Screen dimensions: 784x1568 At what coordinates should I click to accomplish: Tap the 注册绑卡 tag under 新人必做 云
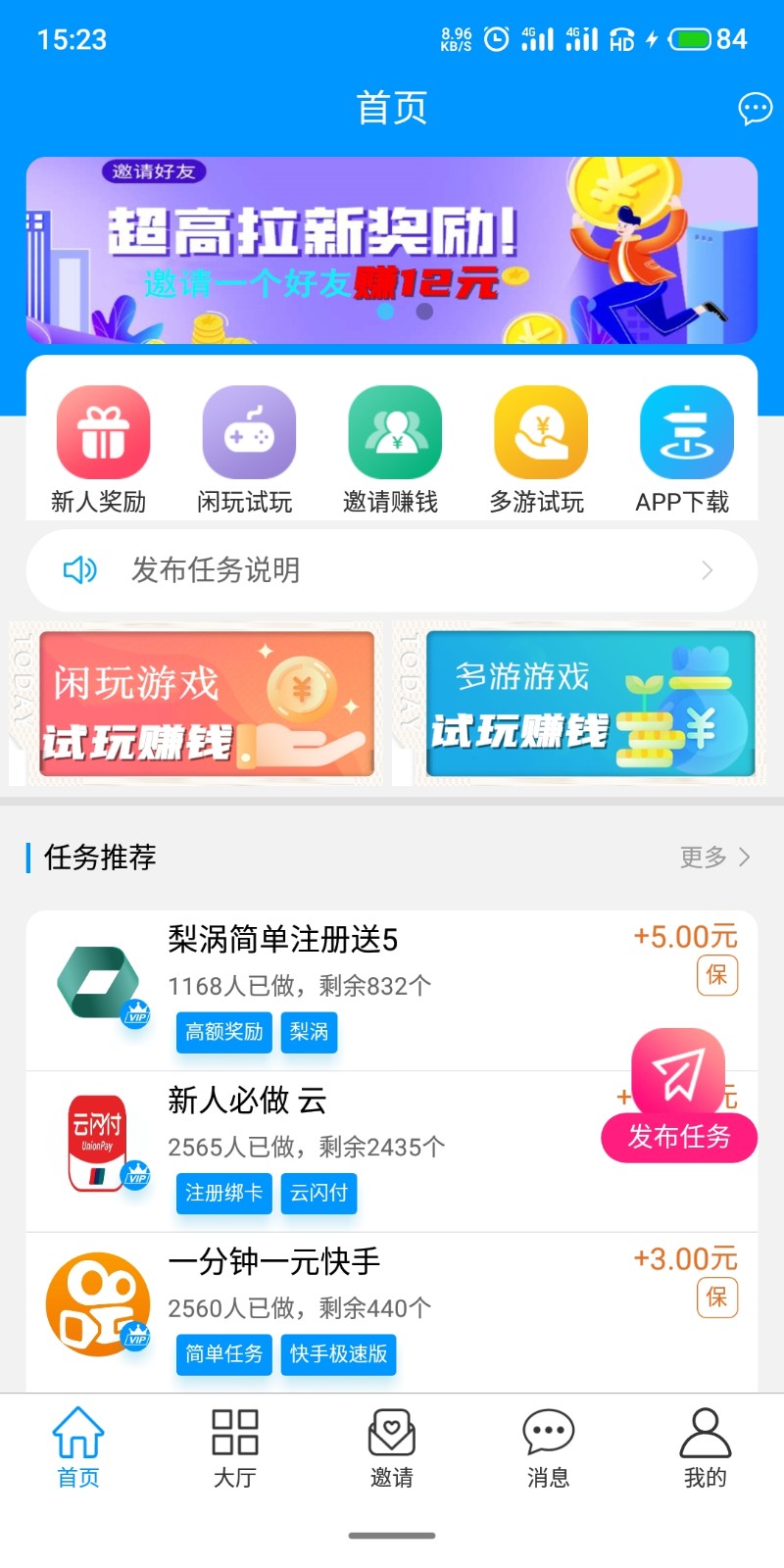coord(222,1194)
